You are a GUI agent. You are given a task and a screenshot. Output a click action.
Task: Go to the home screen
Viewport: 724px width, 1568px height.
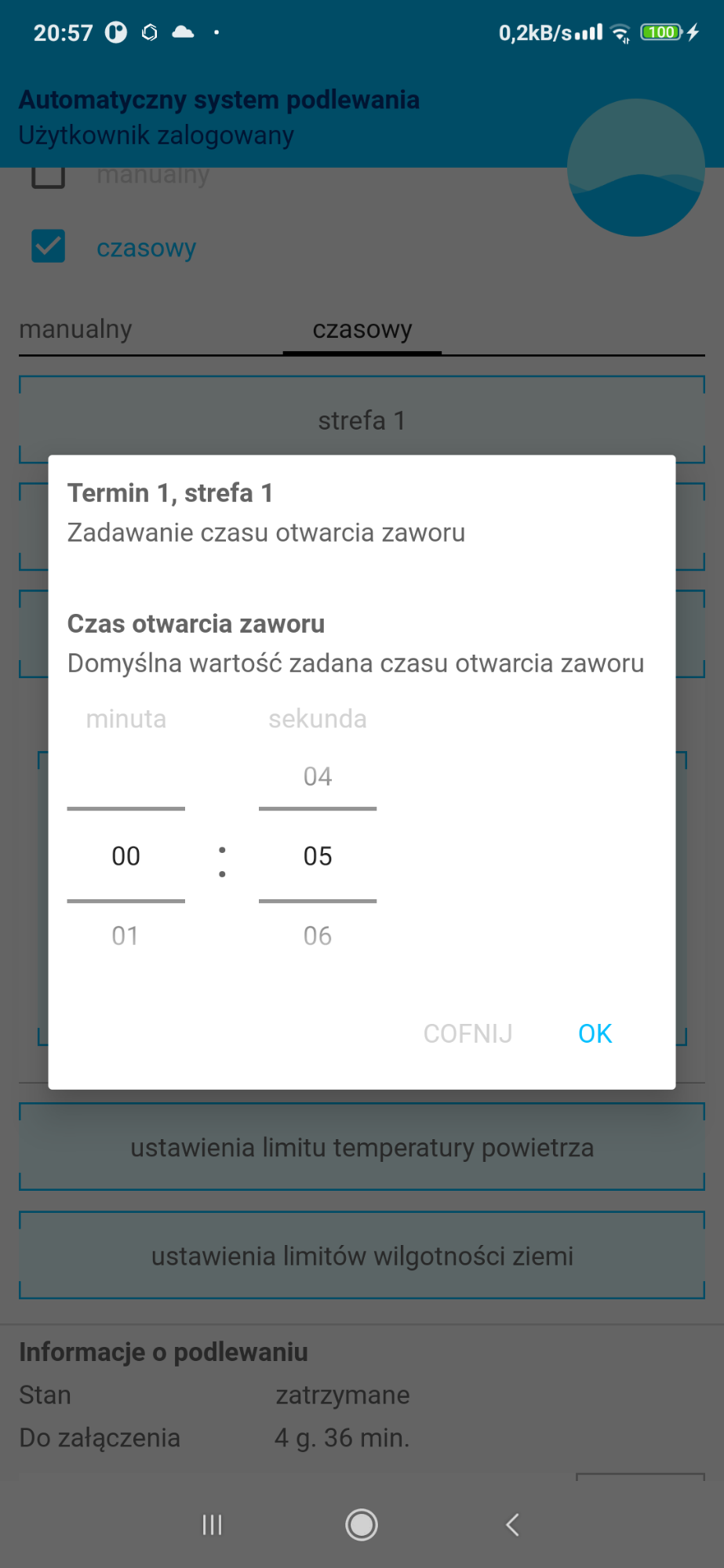362,1525
